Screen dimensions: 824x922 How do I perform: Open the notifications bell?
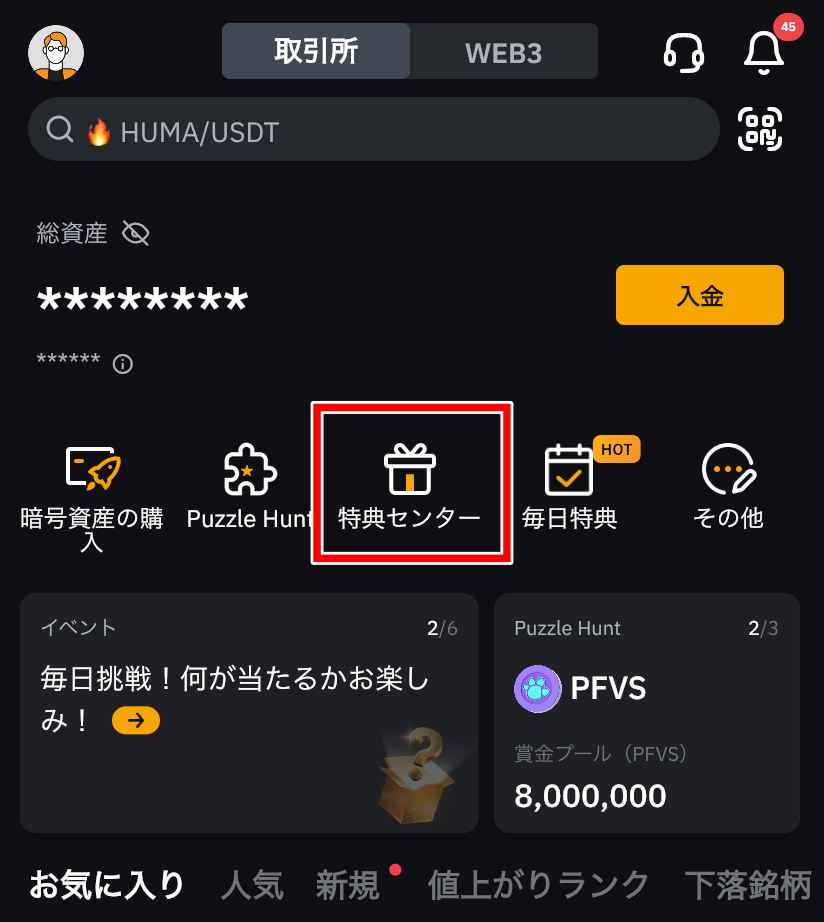click(764, 52)
